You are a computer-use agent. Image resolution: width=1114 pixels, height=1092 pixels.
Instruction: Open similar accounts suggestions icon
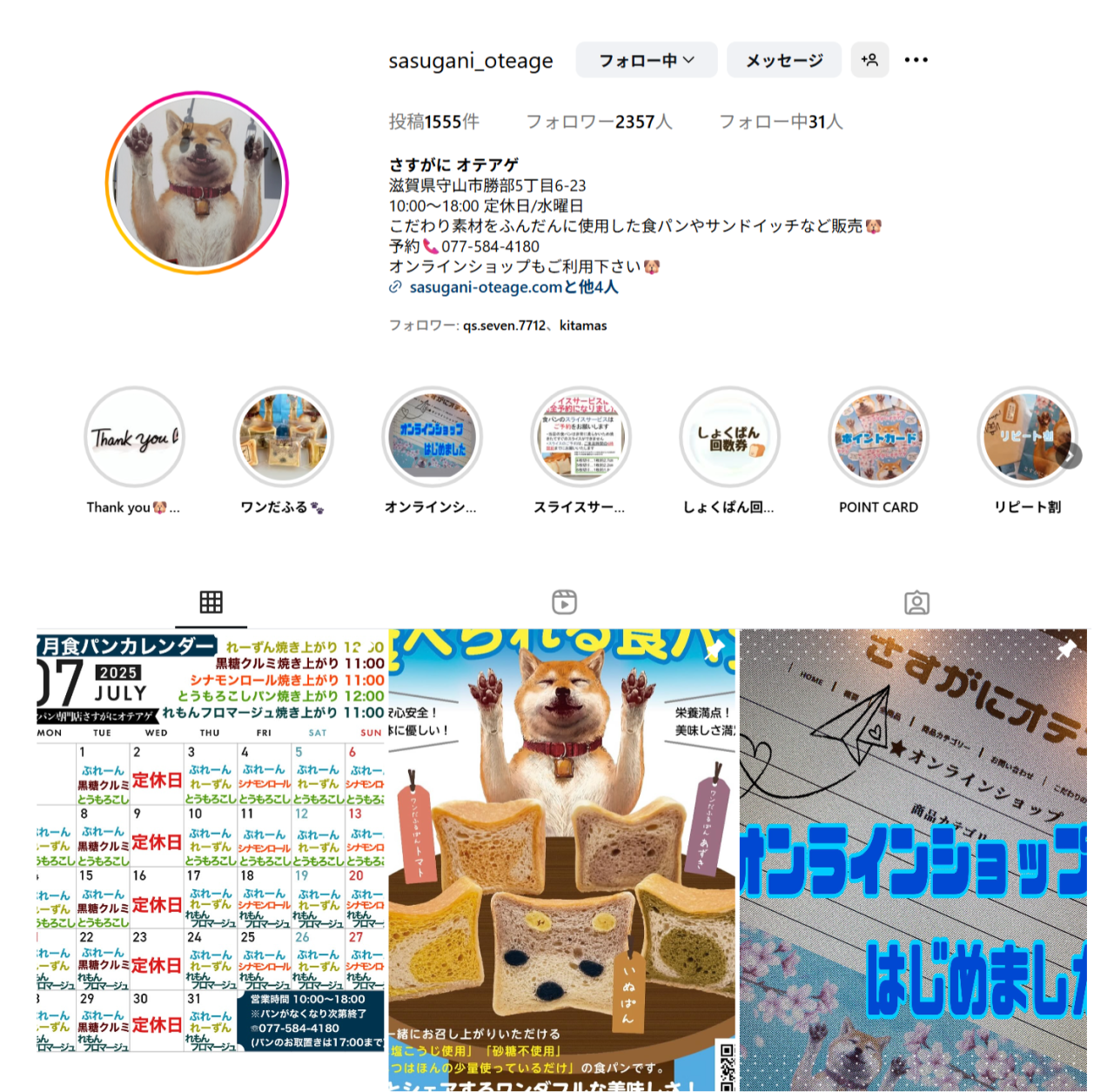pyautogui.click(x=869, y=60)
